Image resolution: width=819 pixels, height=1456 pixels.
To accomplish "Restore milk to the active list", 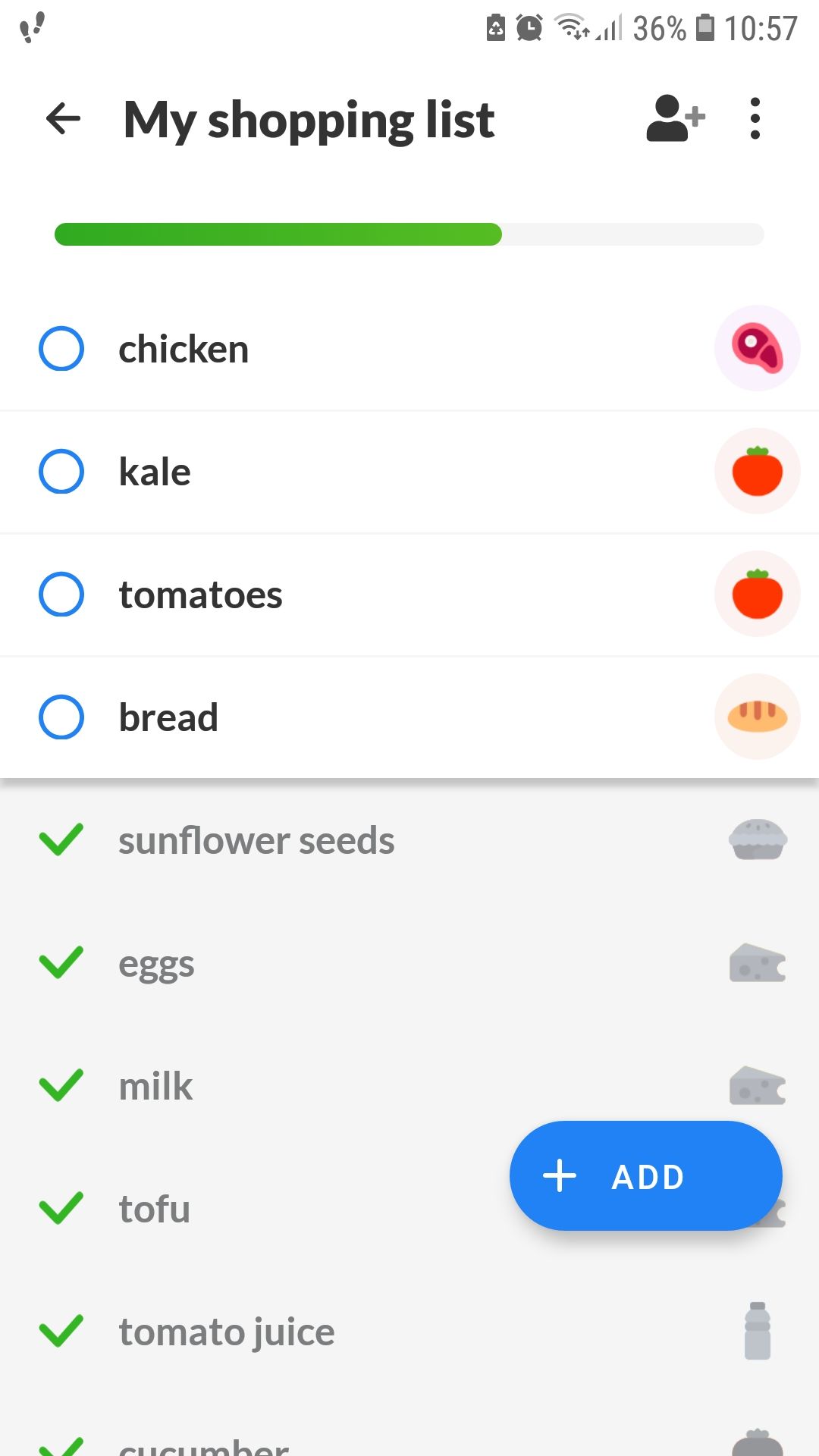I will pos(61,1086).
